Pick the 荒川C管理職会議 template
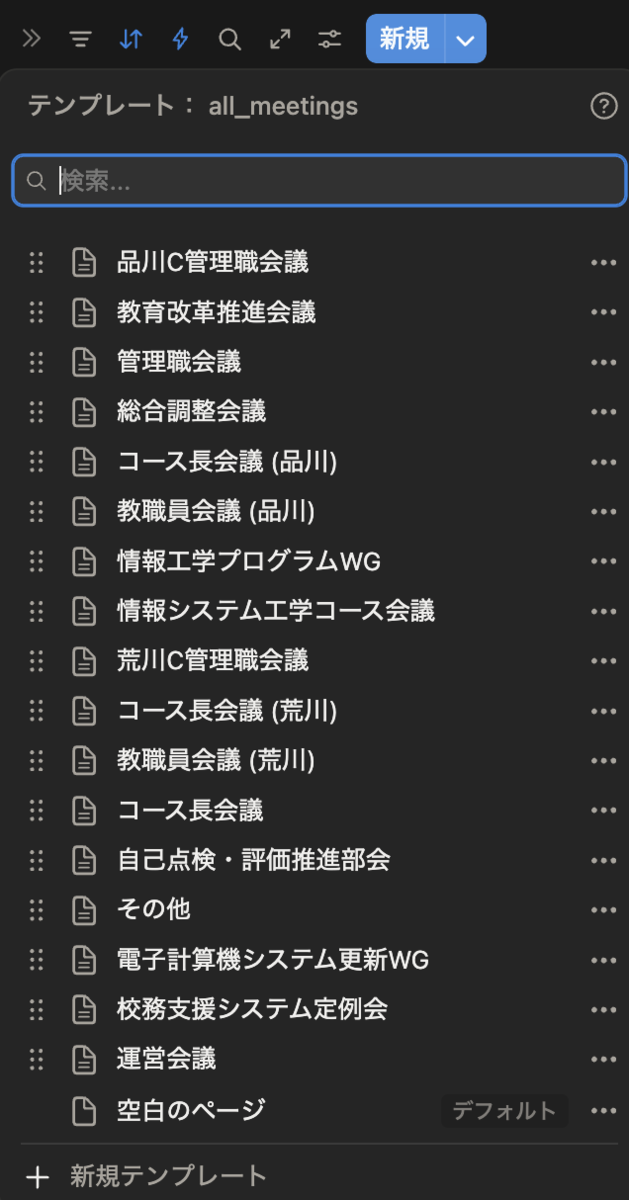The image size is (629, 1200). coord(212,660)
